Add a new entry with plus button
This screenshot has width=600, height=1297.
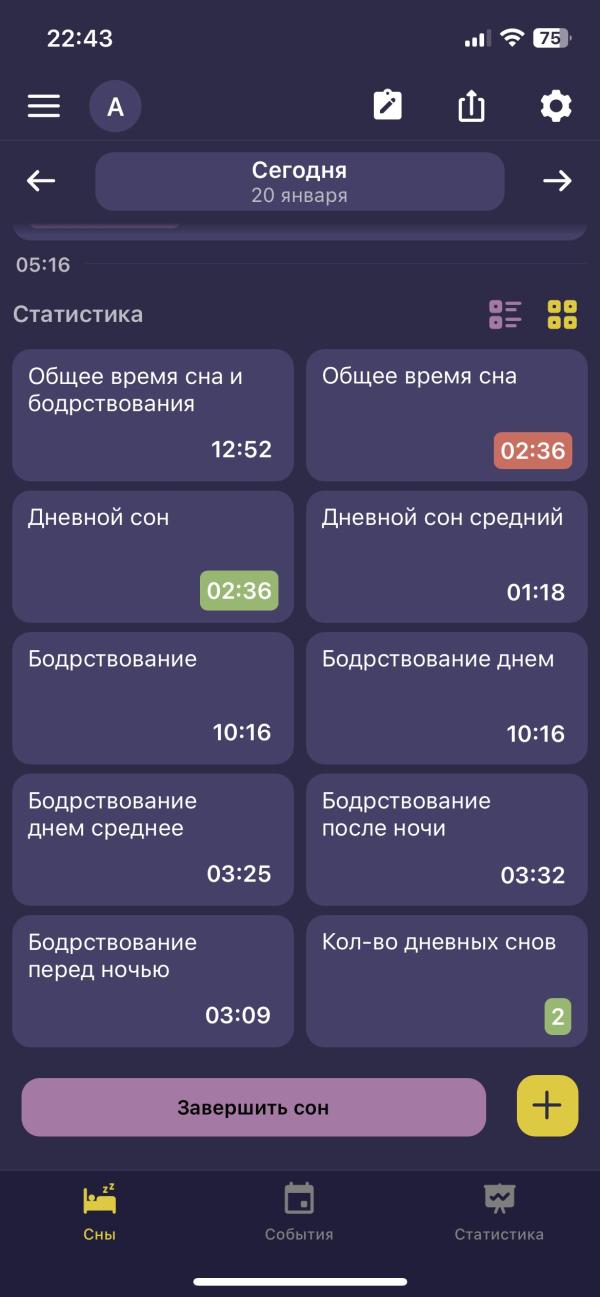tap(547, 1106)
